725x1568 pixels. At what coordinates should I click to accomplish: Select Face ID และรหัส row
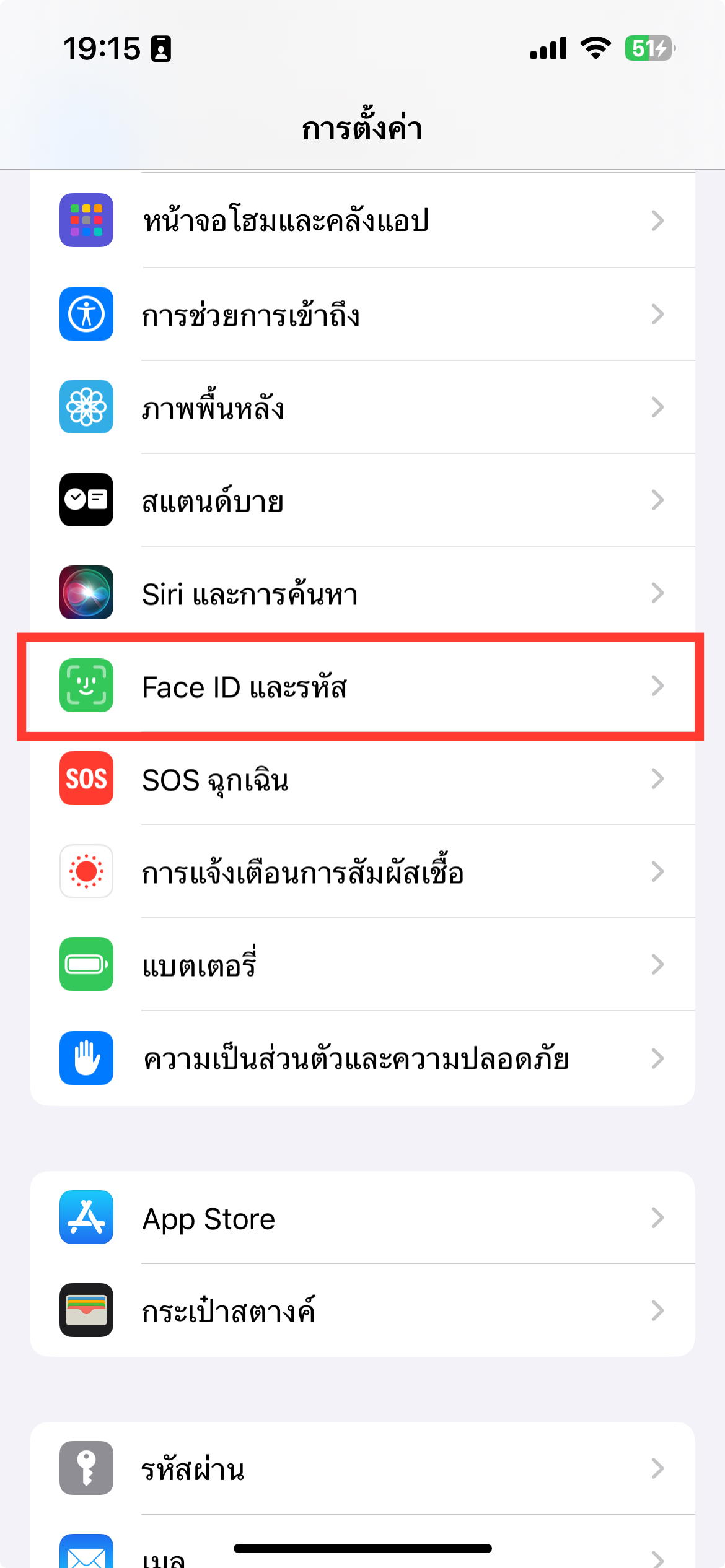[x=362, y=686]
